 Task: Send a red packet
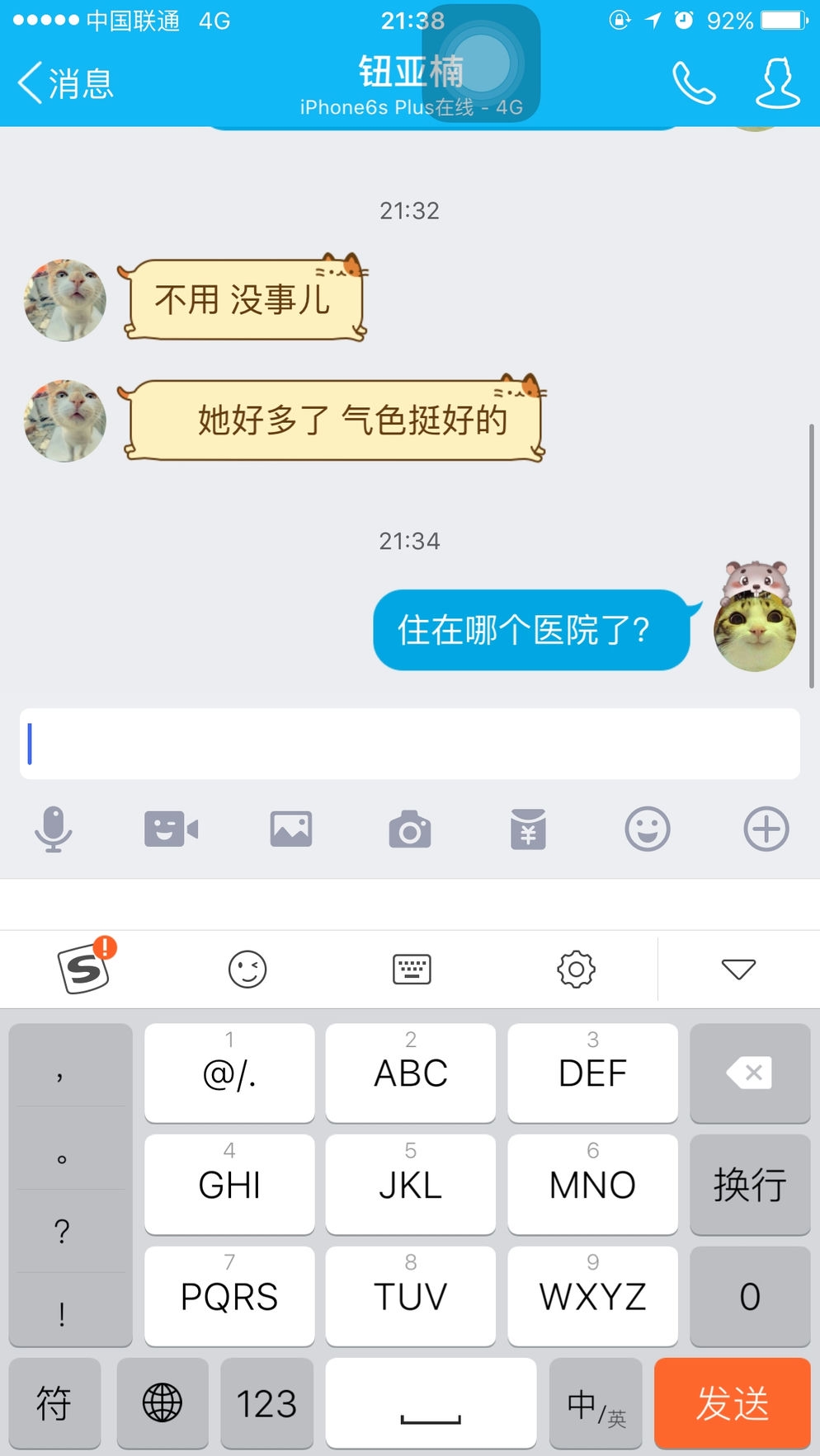[x=528, y=829]
